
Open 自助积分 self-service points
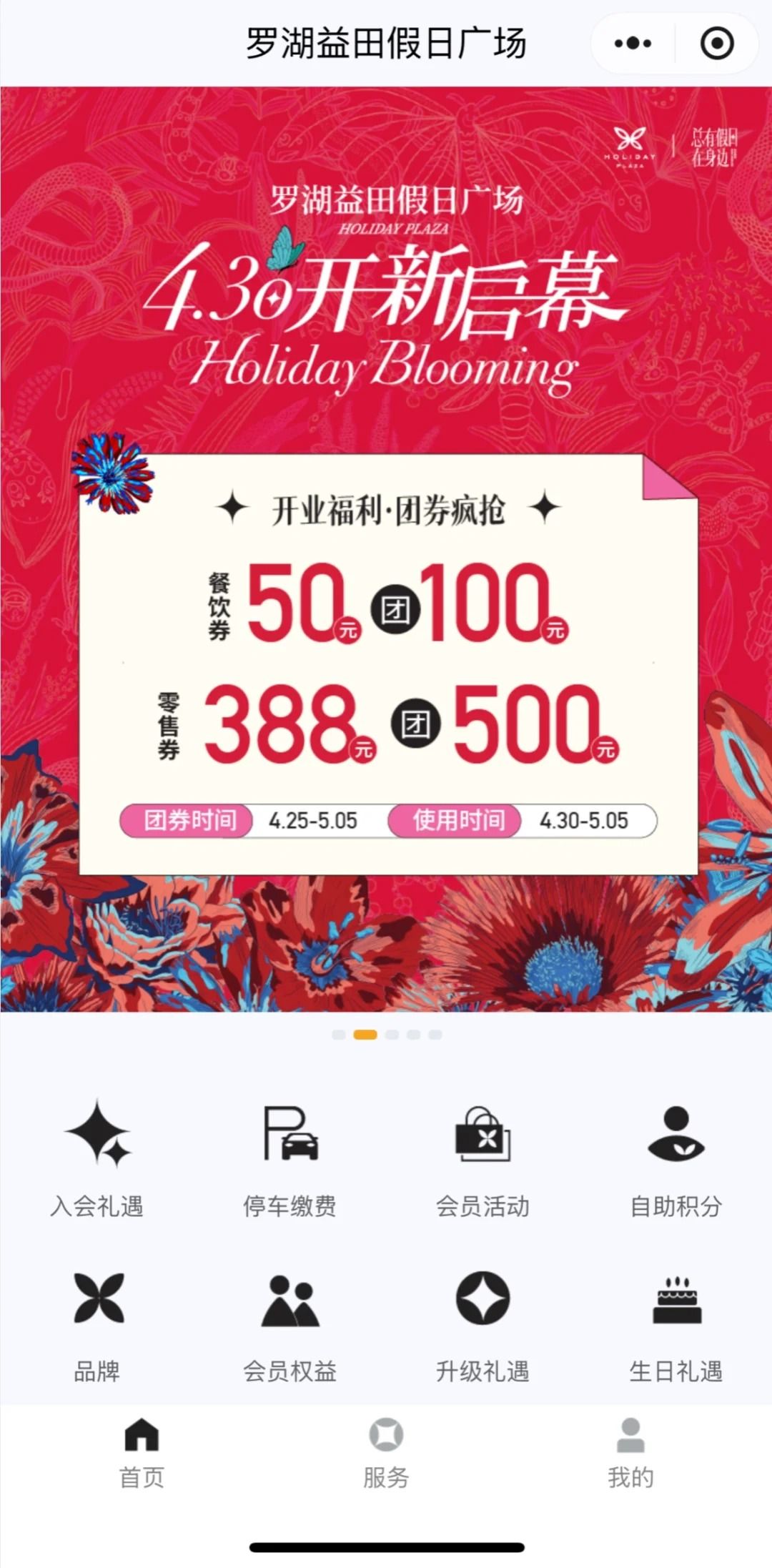[x=675, y=1159]
